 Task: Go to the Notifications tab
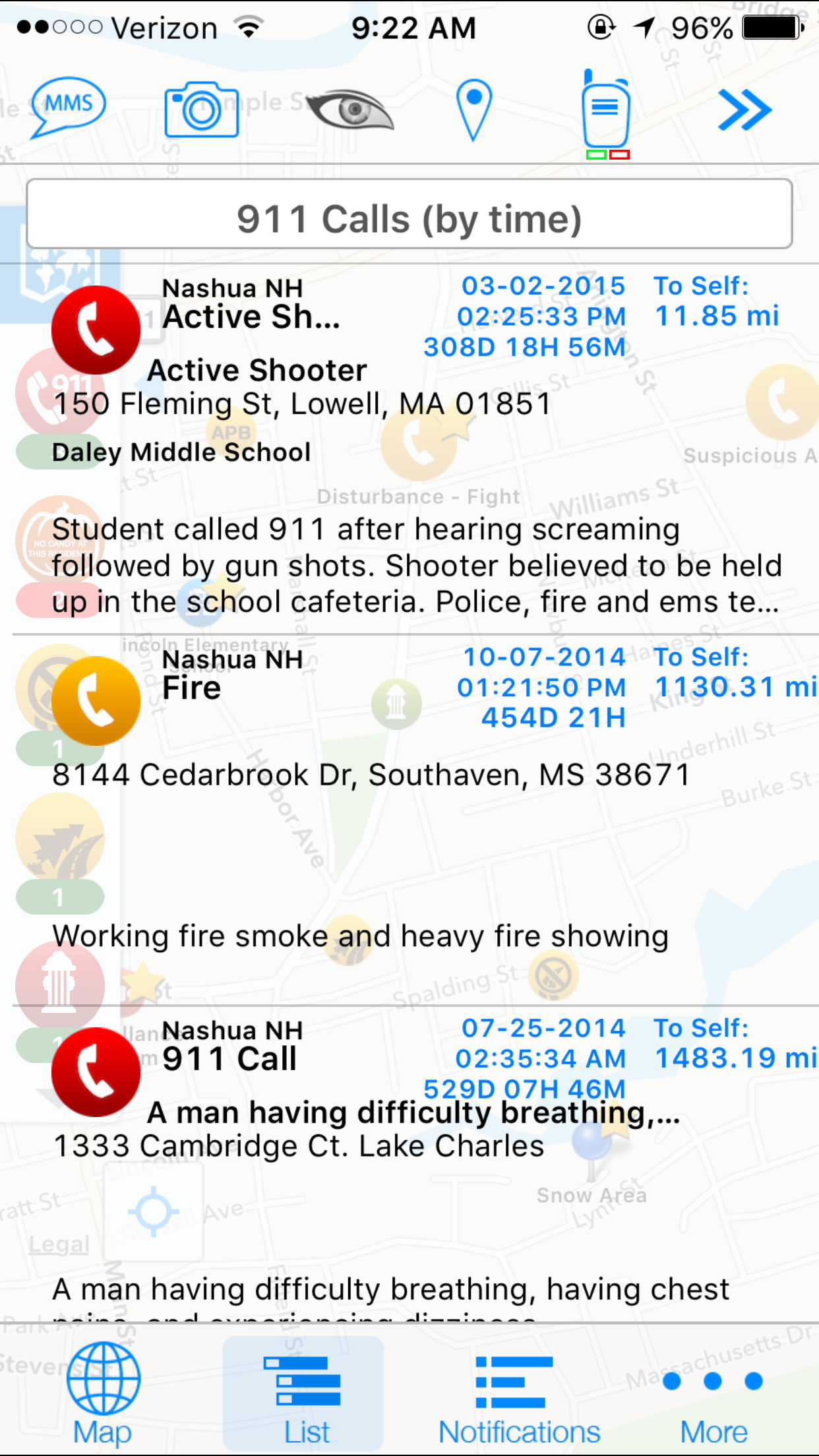[x=519, y=1393]
